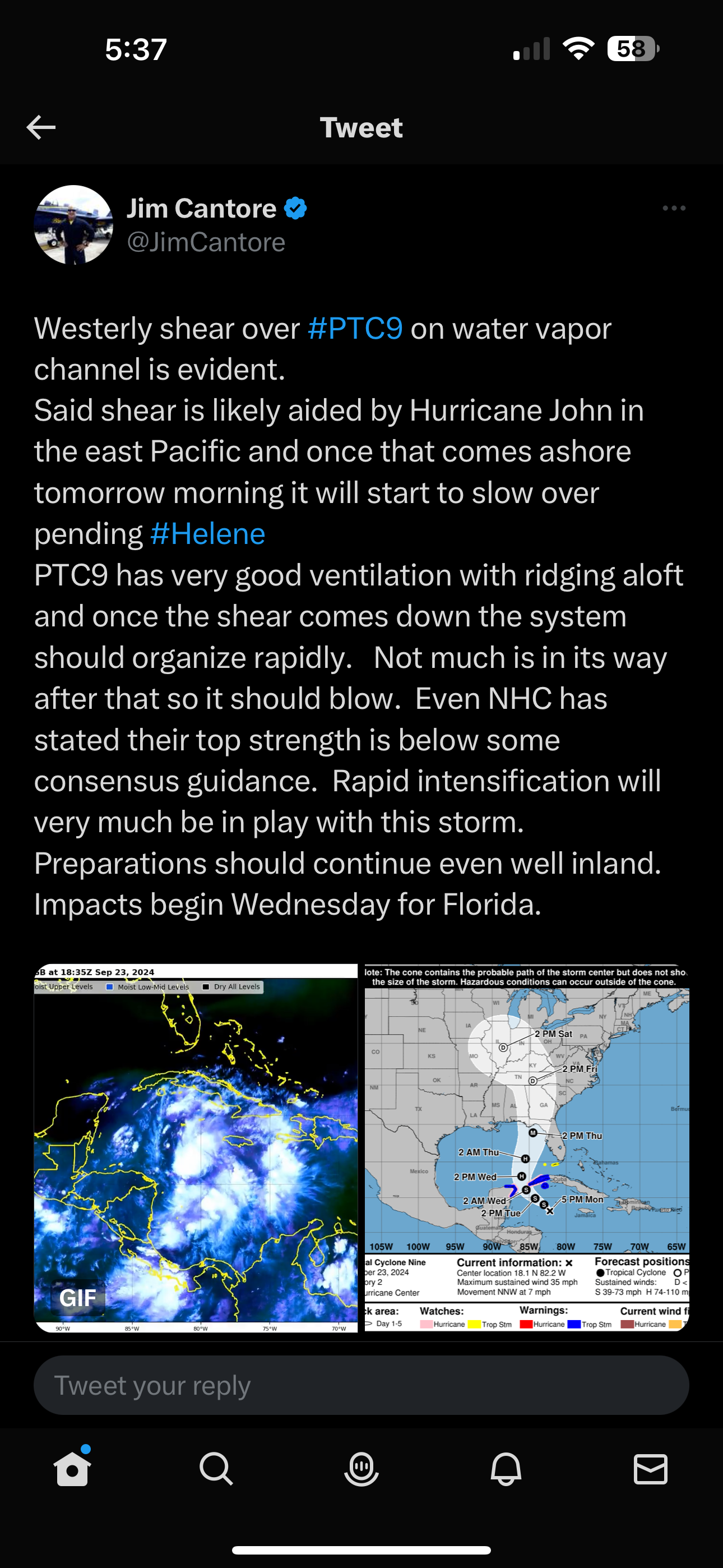
Task: Tap the Tweet your reply field
Action: (x=361, y=1385)
